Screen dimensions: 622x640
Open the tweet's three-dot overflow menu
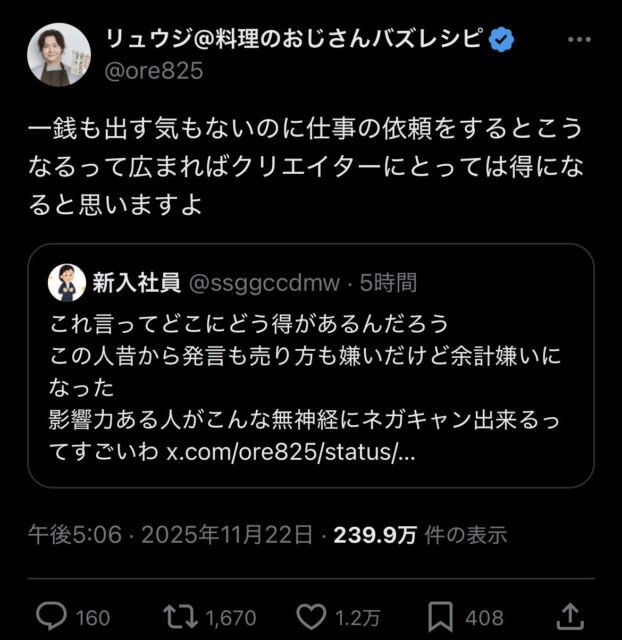coord(579,40)
